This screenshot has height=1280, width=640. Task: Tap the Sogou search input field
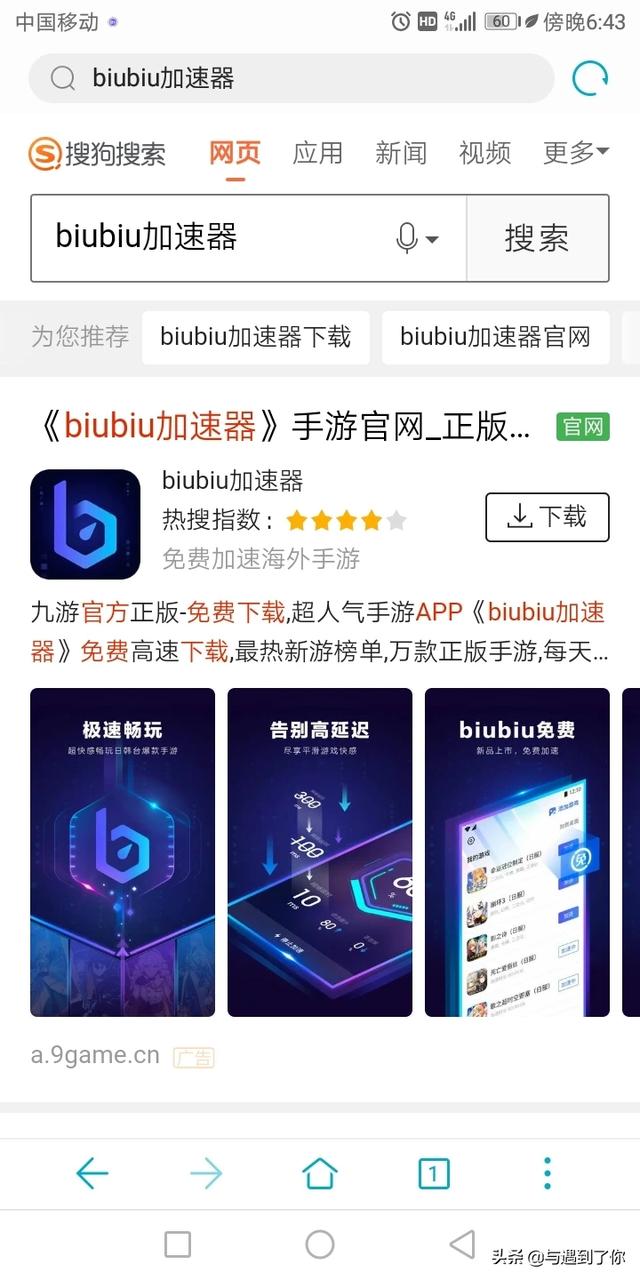(x=220, y=238)
